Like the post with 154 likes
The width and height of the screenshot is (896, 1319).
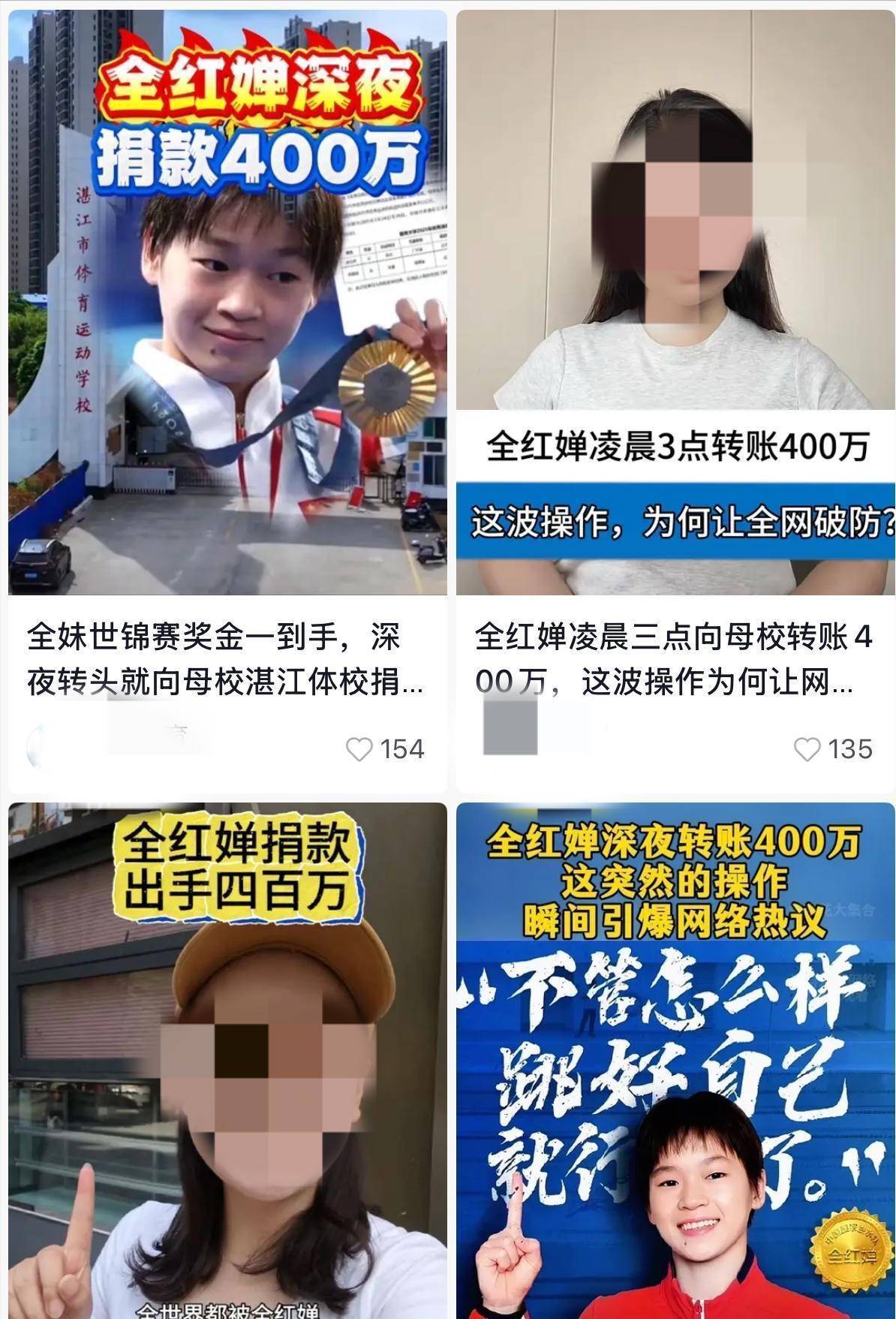pos(359,749)
